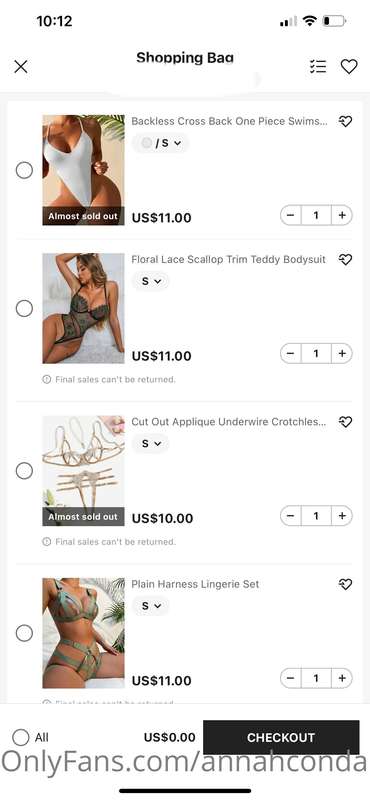Open the bag edit checklist icon
The image size is (370, 800).
pos(318,66)
